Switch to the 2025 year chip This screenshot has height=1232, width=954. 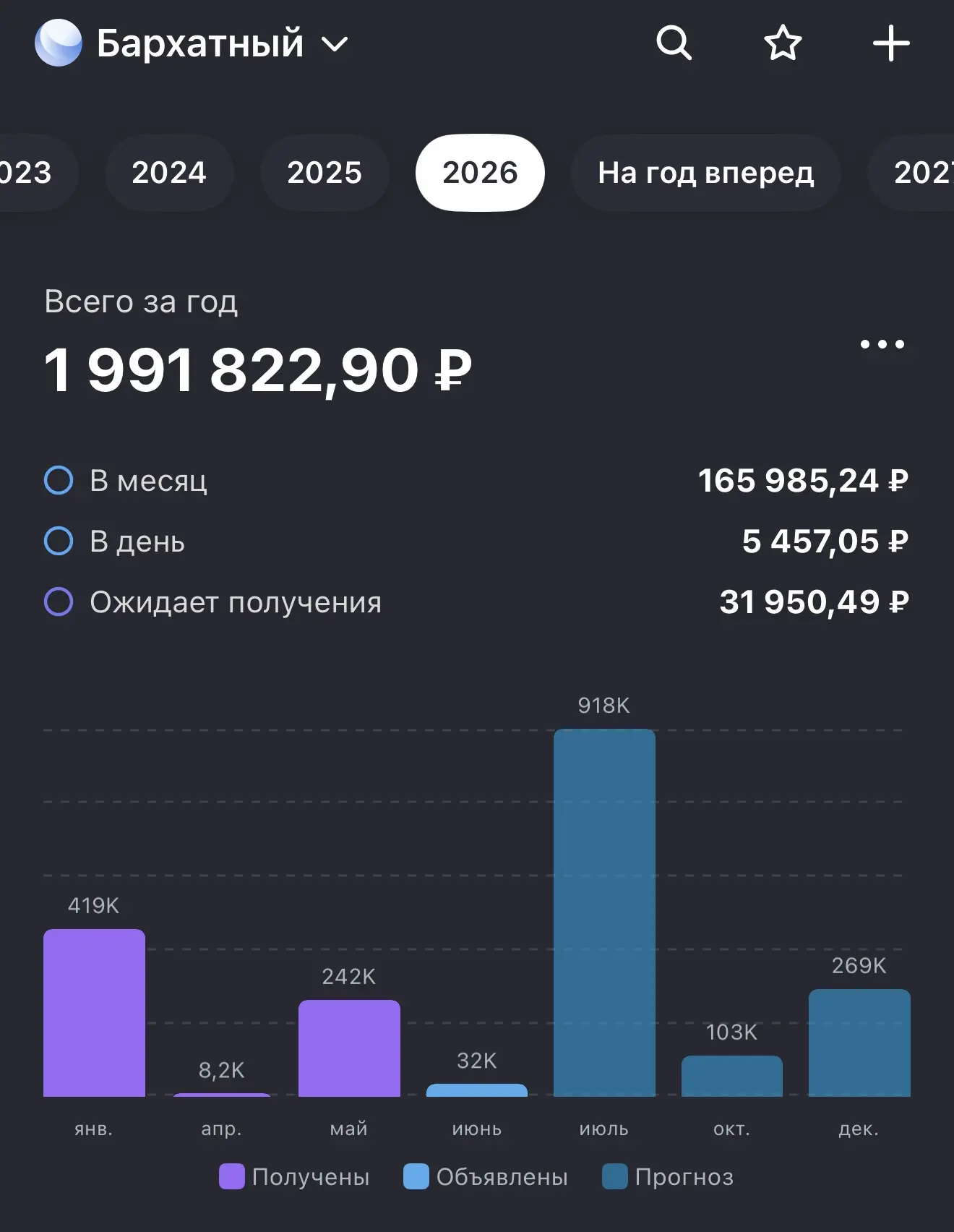pyautogui.click(x=325, y=173)
